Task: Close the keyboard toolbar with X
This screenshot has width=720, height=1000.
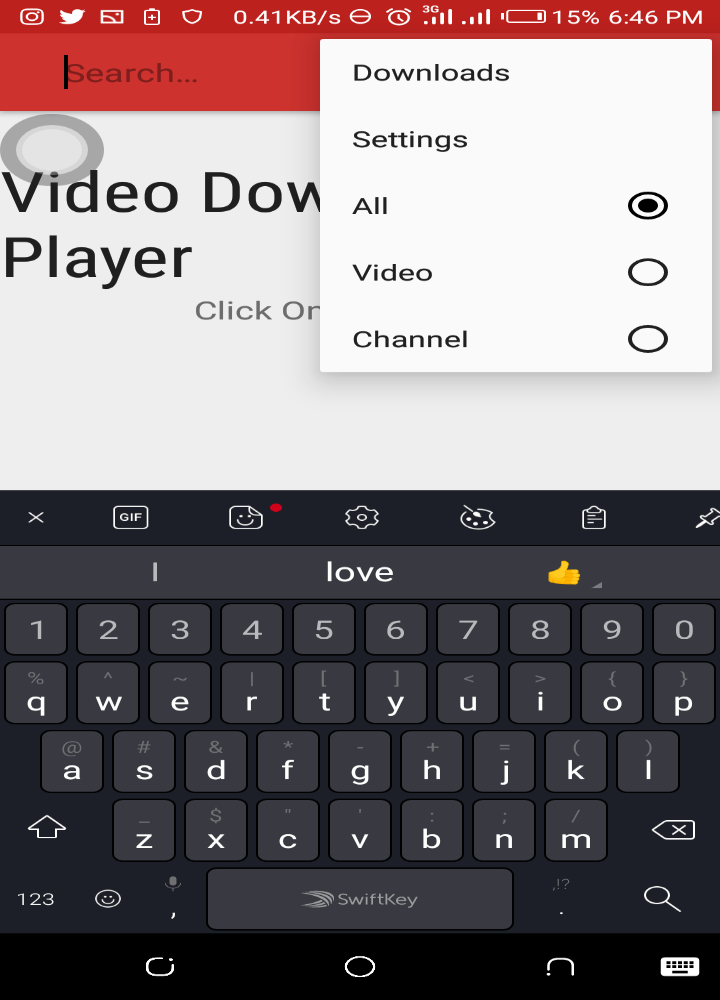Action: pos(36,517)
